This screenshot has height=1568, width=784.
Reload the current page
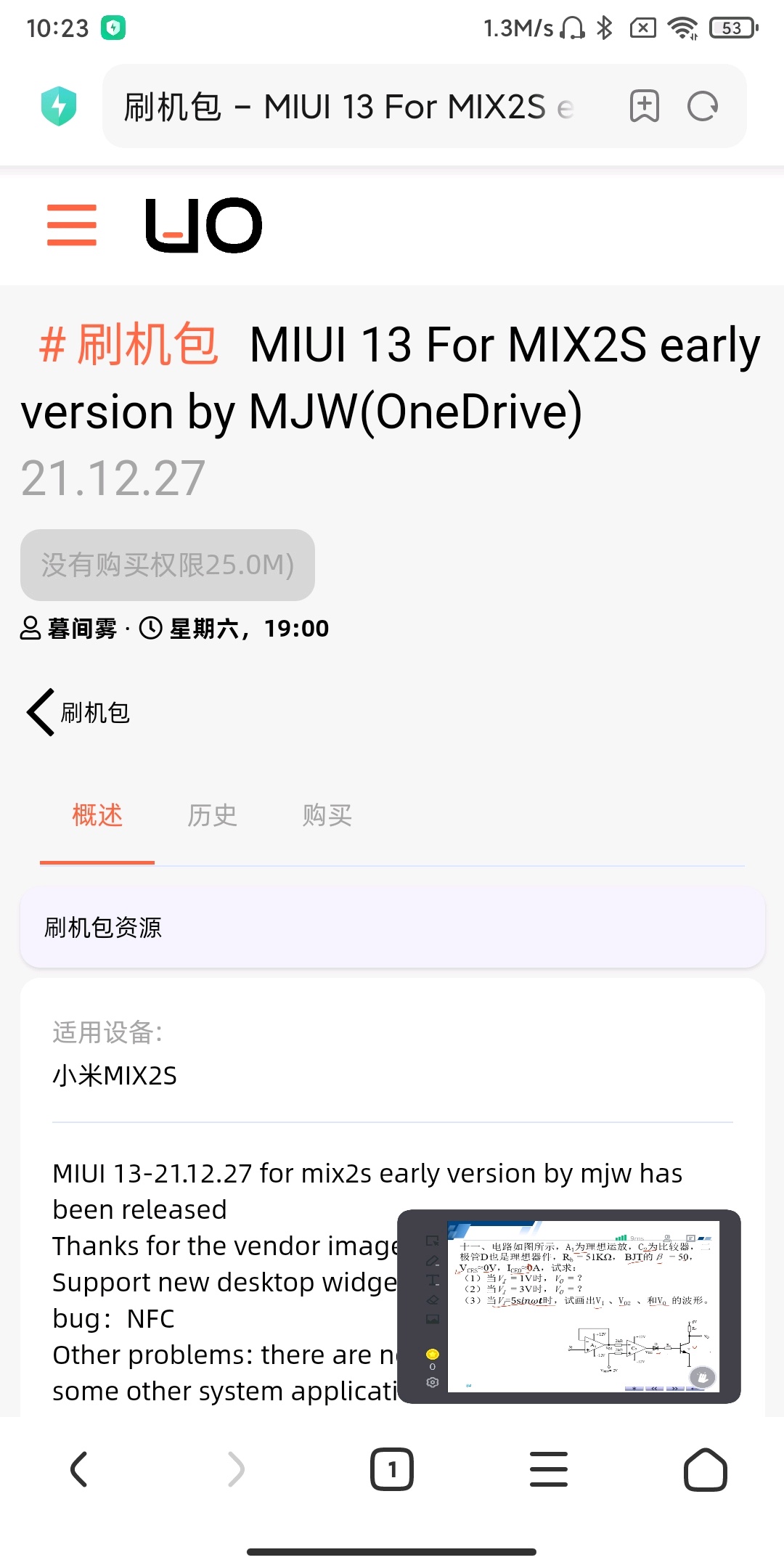[702, 107]
